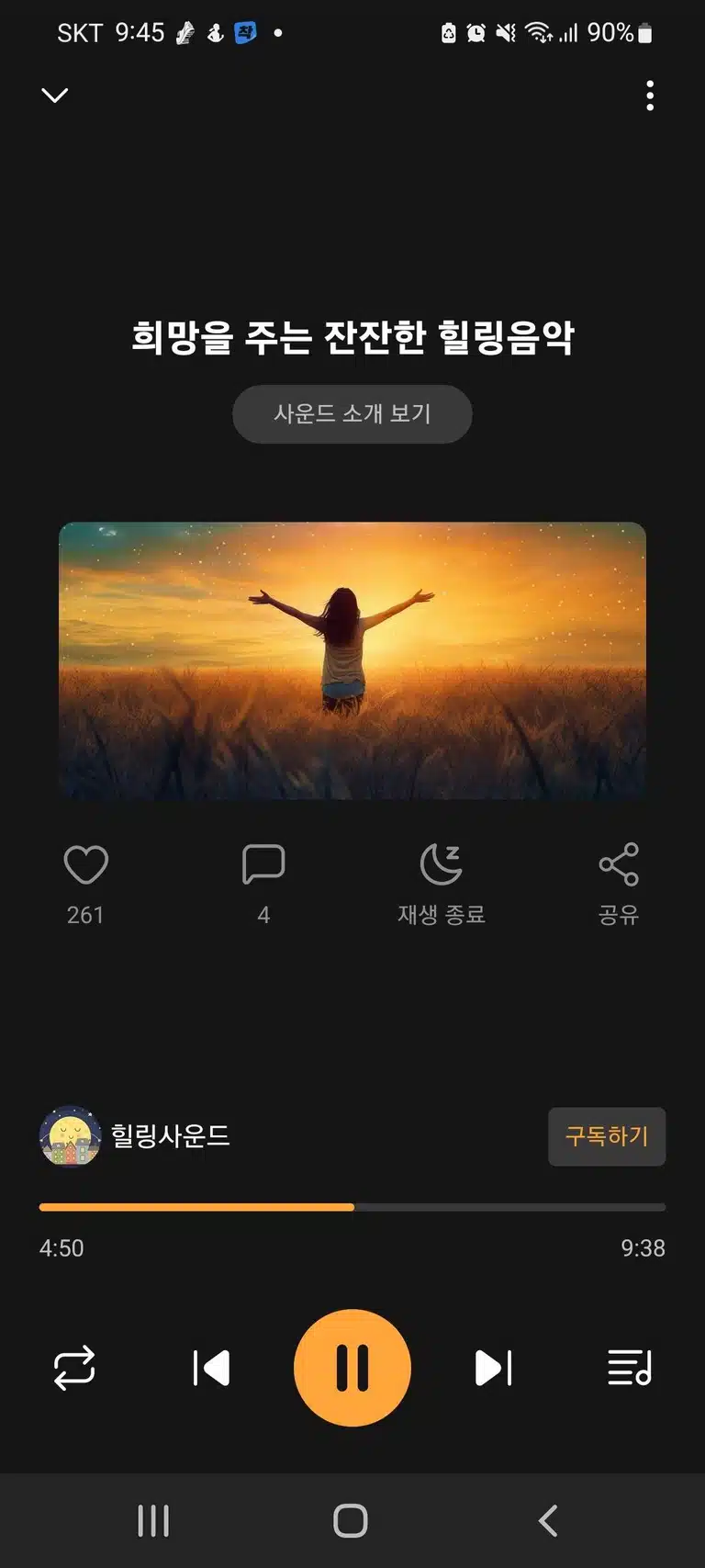Open the 힐링사운드 channel
The image size is (705, 1568).
pos(135,1136)
